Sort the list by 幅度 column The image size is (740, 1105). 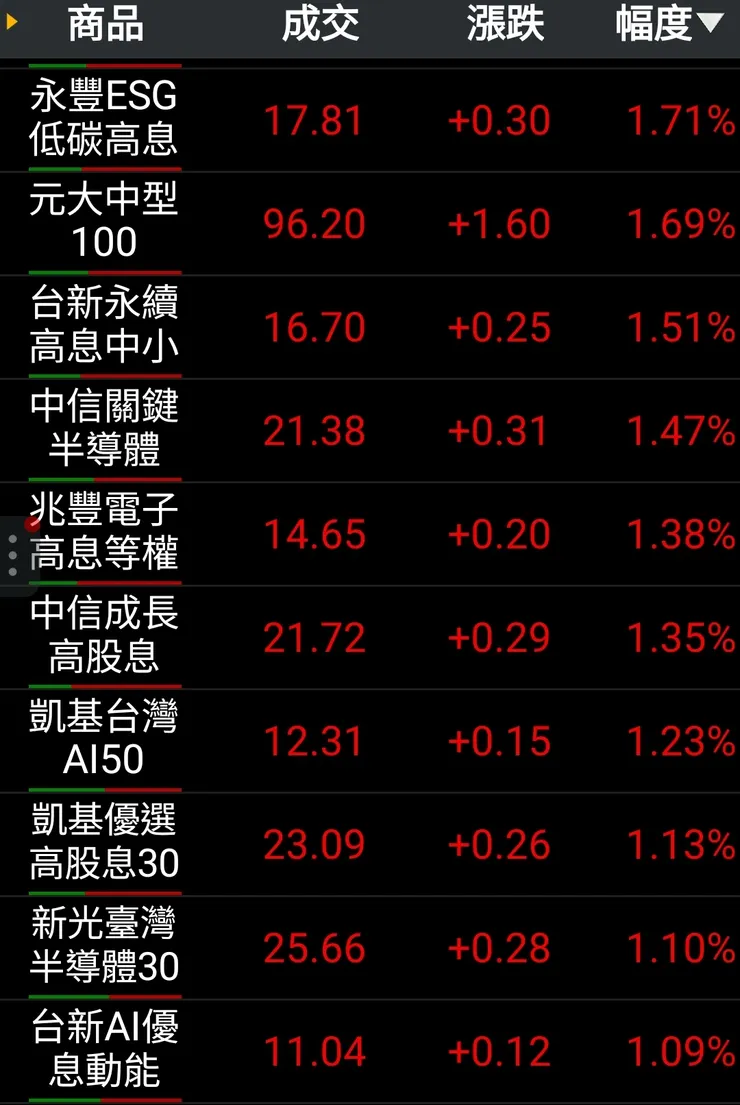point(668,25)
